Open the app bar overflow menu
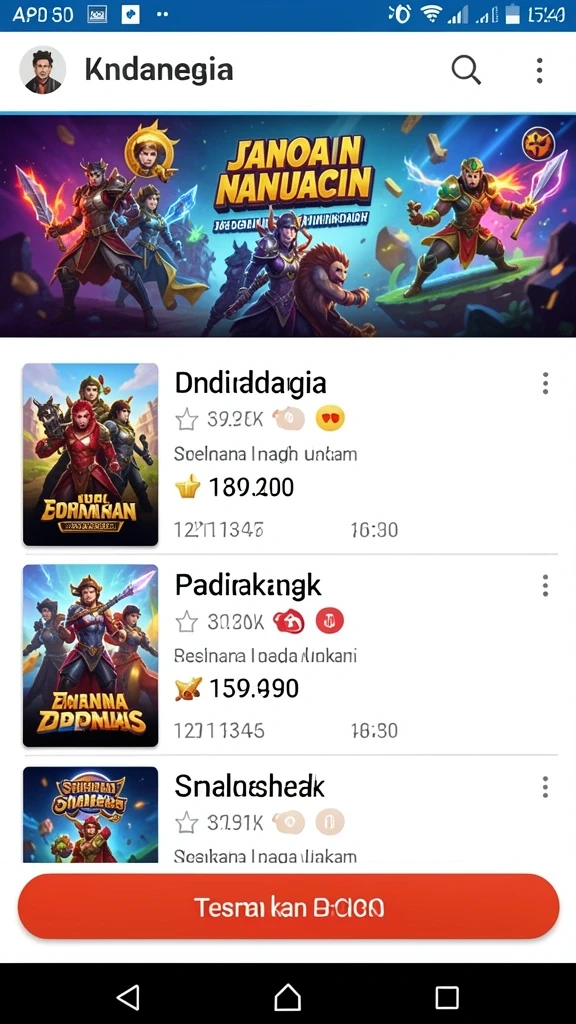This screenshot has height=1024, width=576. pos(539,70)
